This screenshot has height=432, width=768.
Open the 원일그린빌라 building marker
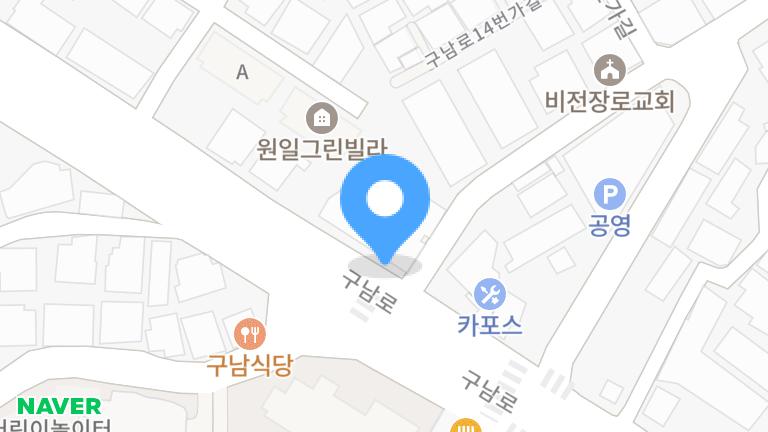321,118
